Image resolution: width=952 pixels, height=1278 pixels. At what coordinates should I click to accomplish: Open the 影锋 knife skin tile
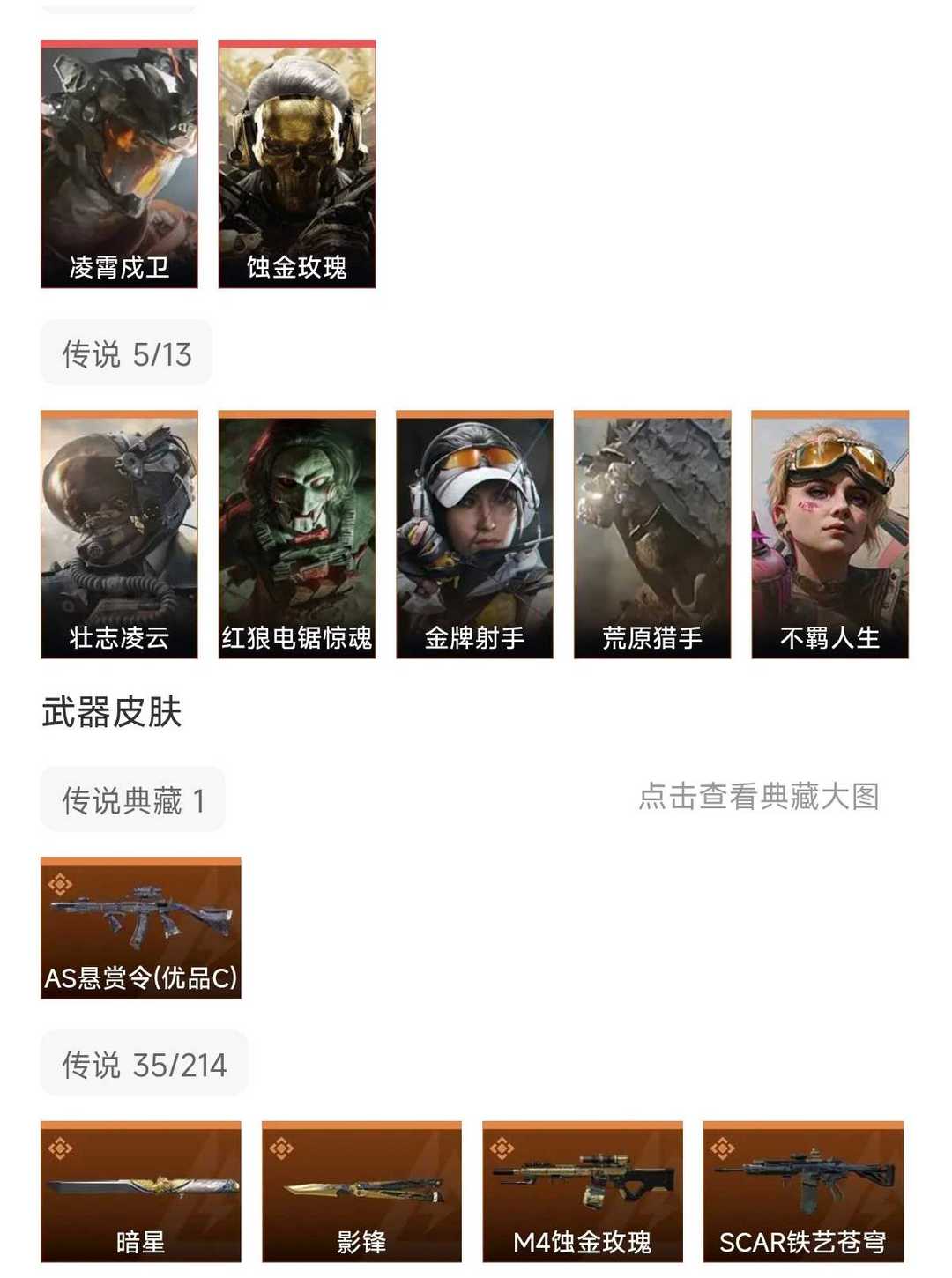coord(361,1192)
